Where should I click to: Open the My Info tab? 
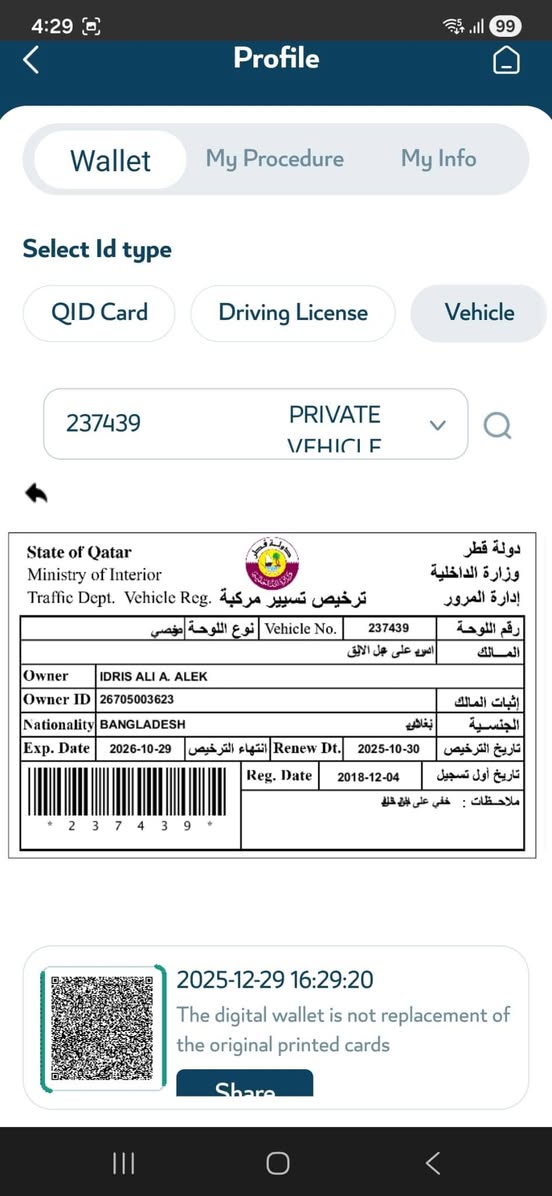438,159
